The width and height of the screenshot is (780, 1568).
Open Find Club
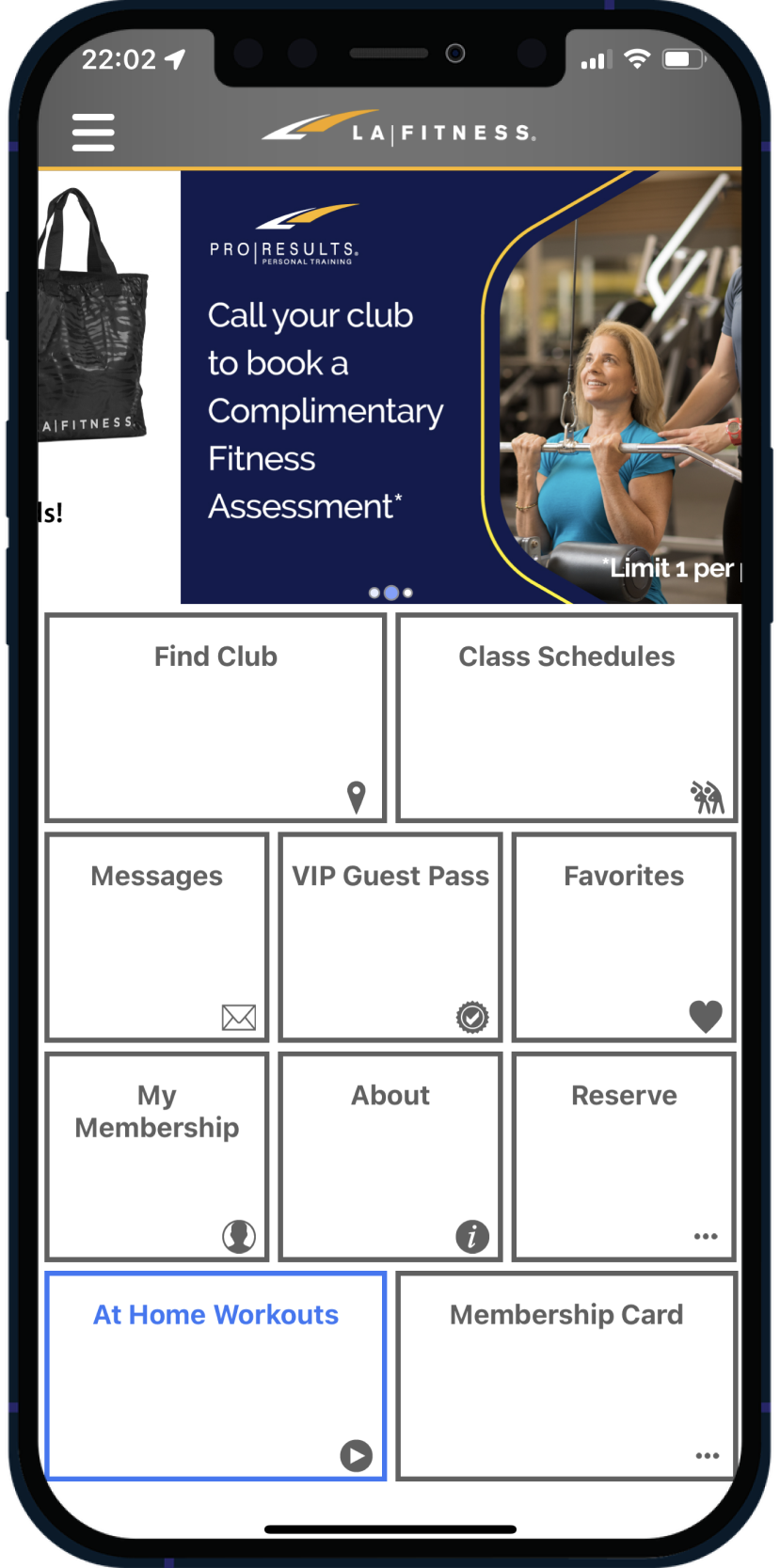(215, 718)
